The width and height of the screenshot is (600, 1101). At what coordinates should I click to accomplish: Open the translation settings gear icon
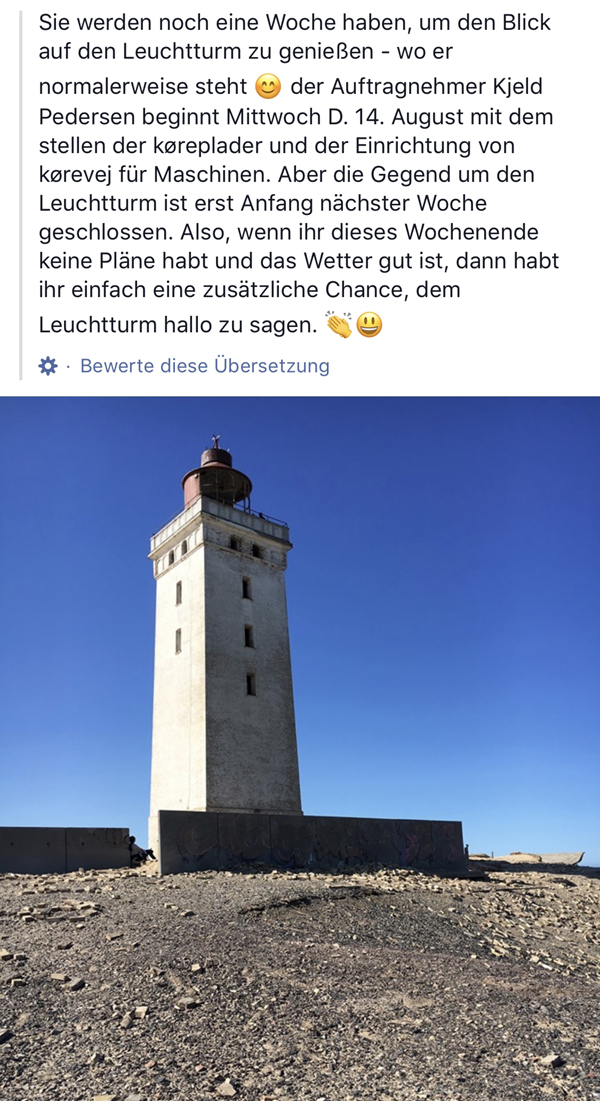click(x=48, y=366)
